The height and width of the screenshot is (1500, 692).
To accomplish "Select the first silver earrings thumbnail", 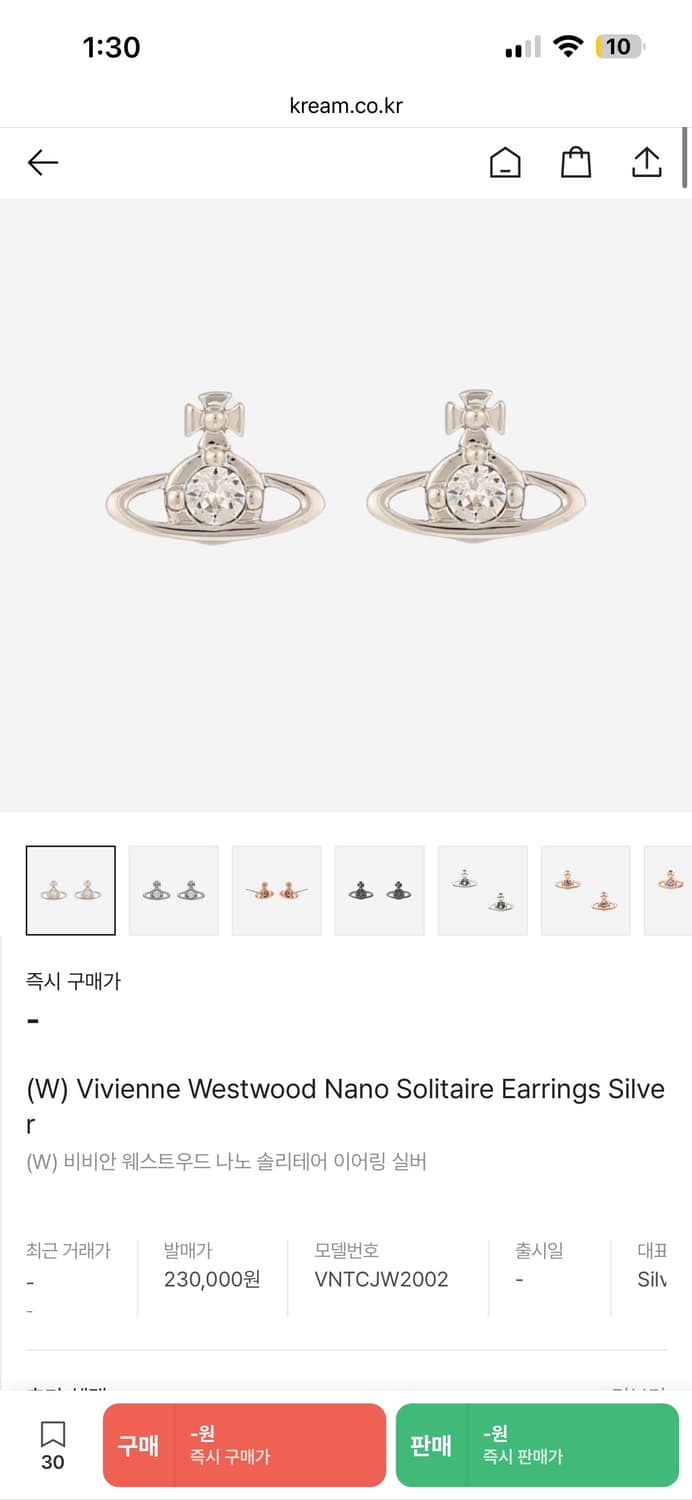I will click(x=71, y=890).
